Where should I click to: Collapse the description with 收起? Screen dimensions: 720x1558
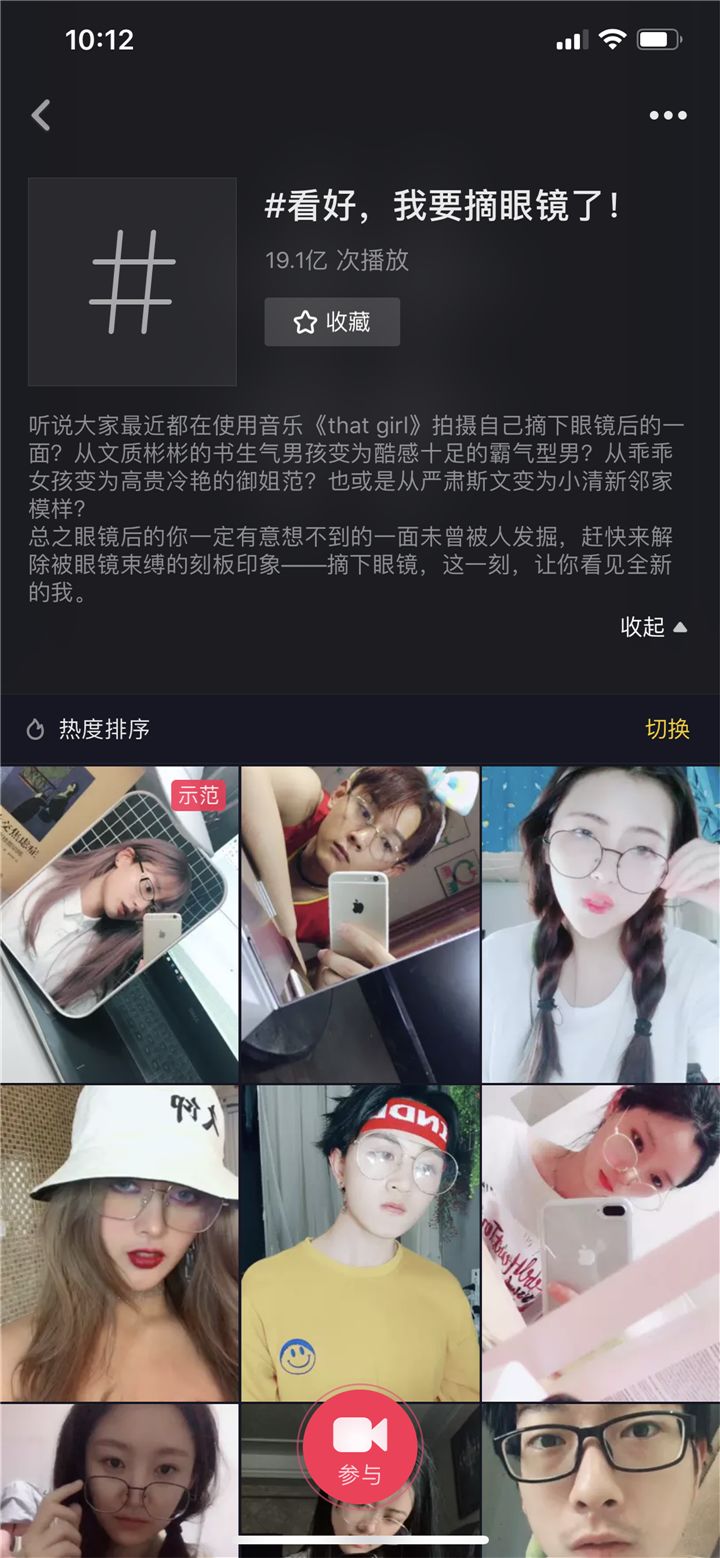[653, 627]
